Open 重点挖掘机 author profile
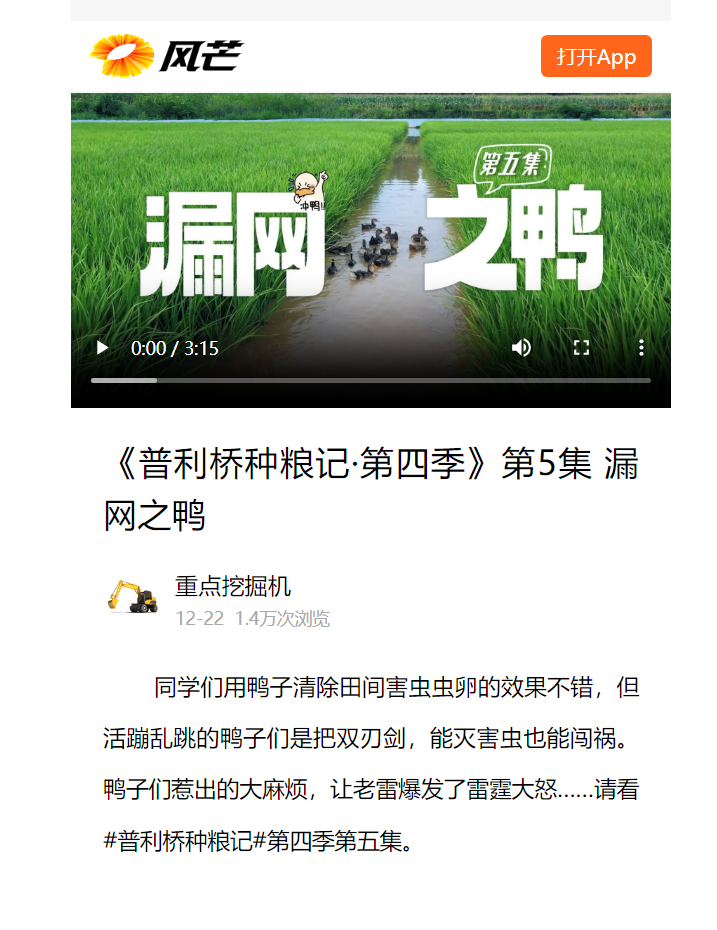 233,587
